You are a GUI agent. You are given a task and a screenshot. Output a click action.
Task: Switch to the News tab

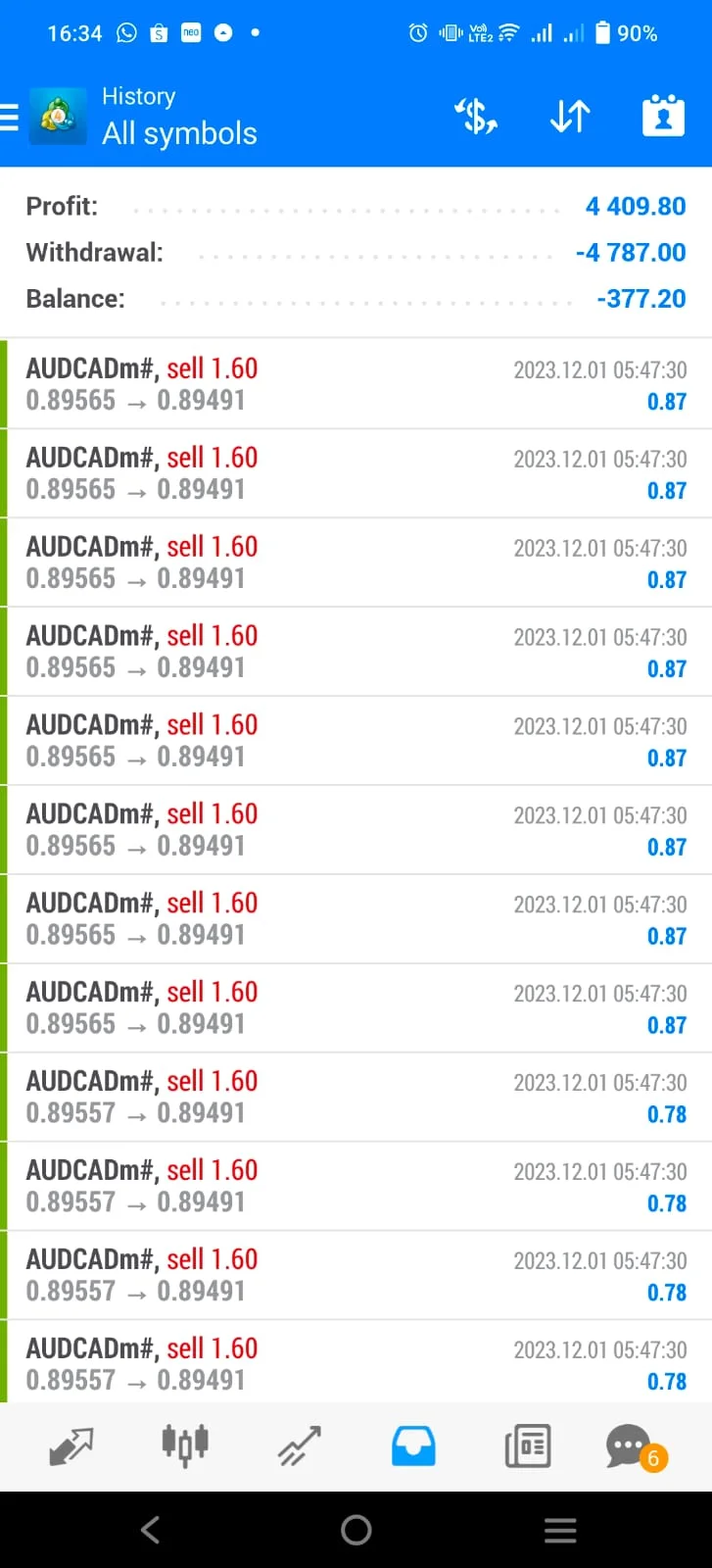click(528, 1446)
